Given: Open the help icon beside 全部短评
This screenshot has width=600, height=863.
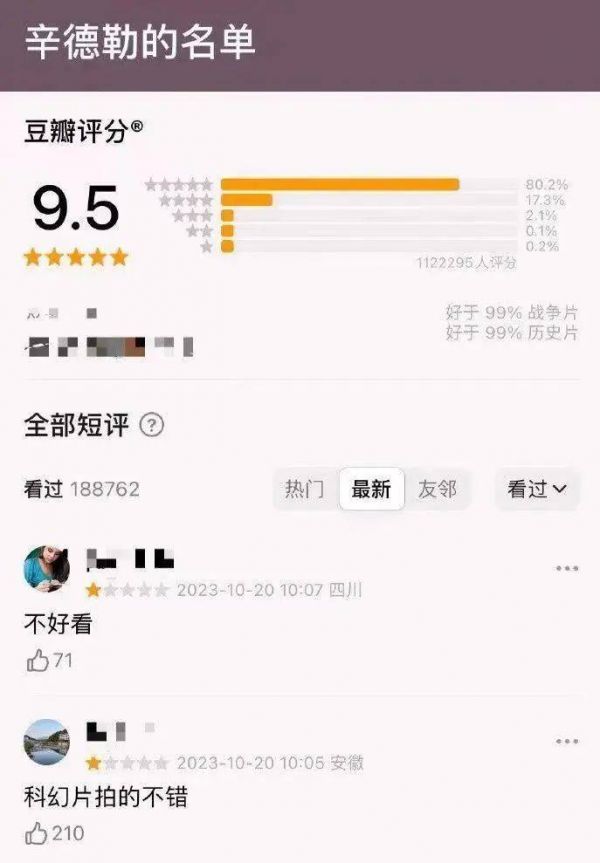Looking at the screenshot, I should tap(152, 426).
